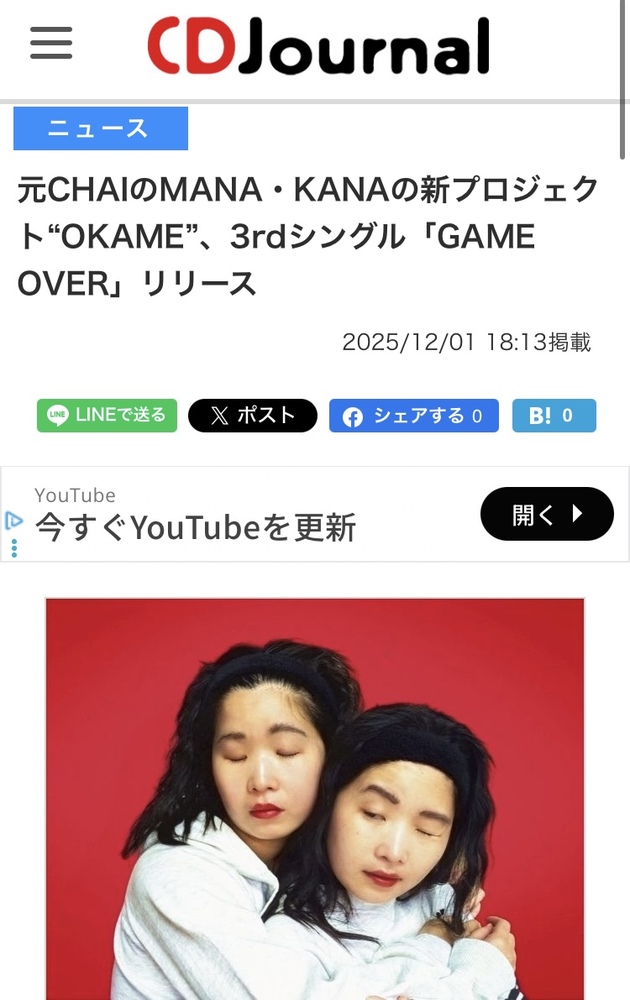Viewport: 630px width, 1000px height.
Task: Share the article via LINEで送る
Action: tap(107, 415)
